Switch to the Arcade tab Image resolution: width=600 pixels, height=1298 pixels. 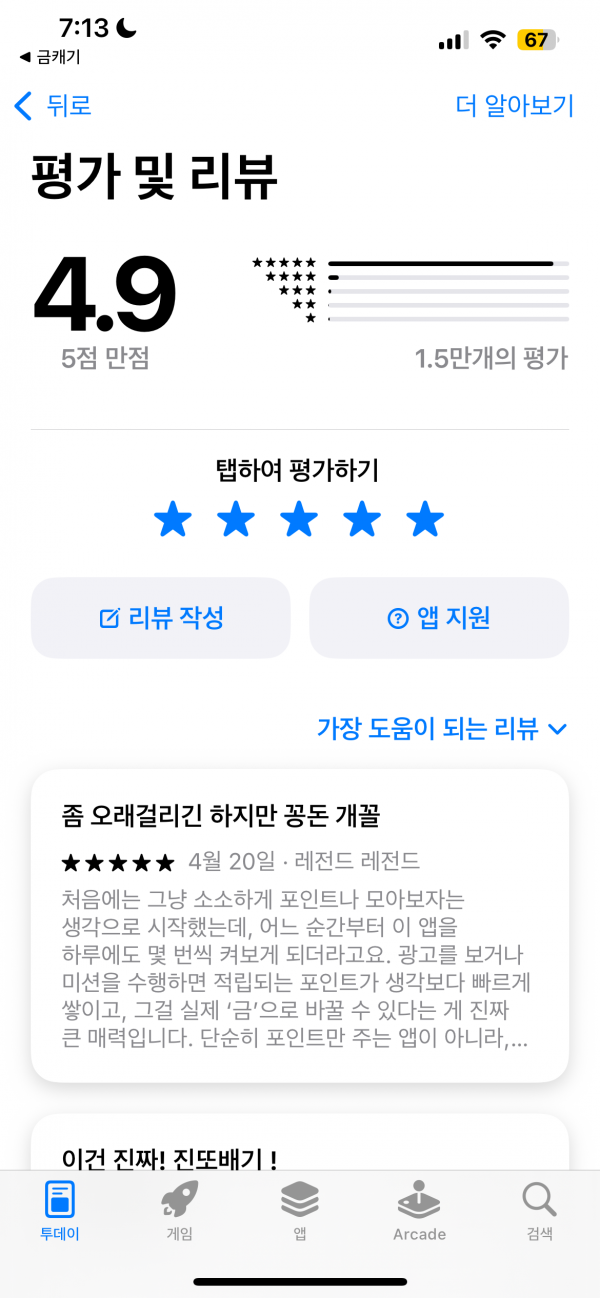[419, 1210]
